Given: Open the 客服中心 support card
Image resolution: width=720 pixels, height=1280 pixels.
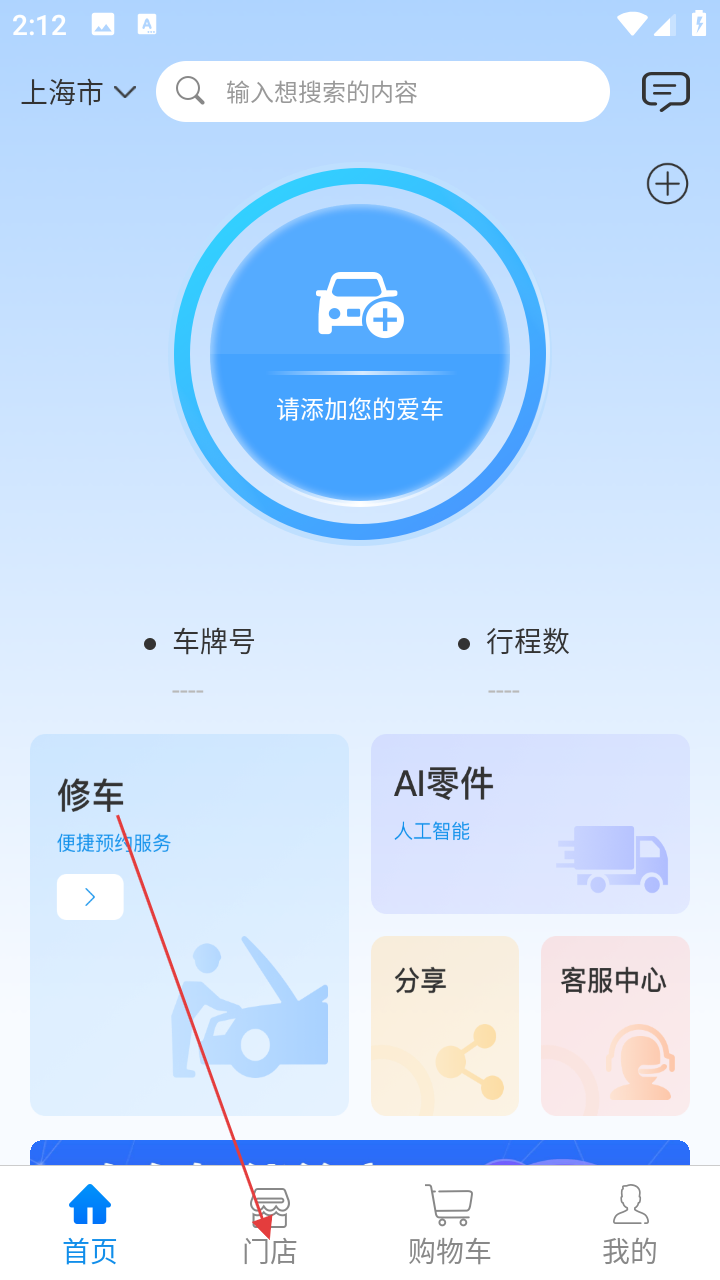Looking at the screenshot, I should tap(615, 1025).
